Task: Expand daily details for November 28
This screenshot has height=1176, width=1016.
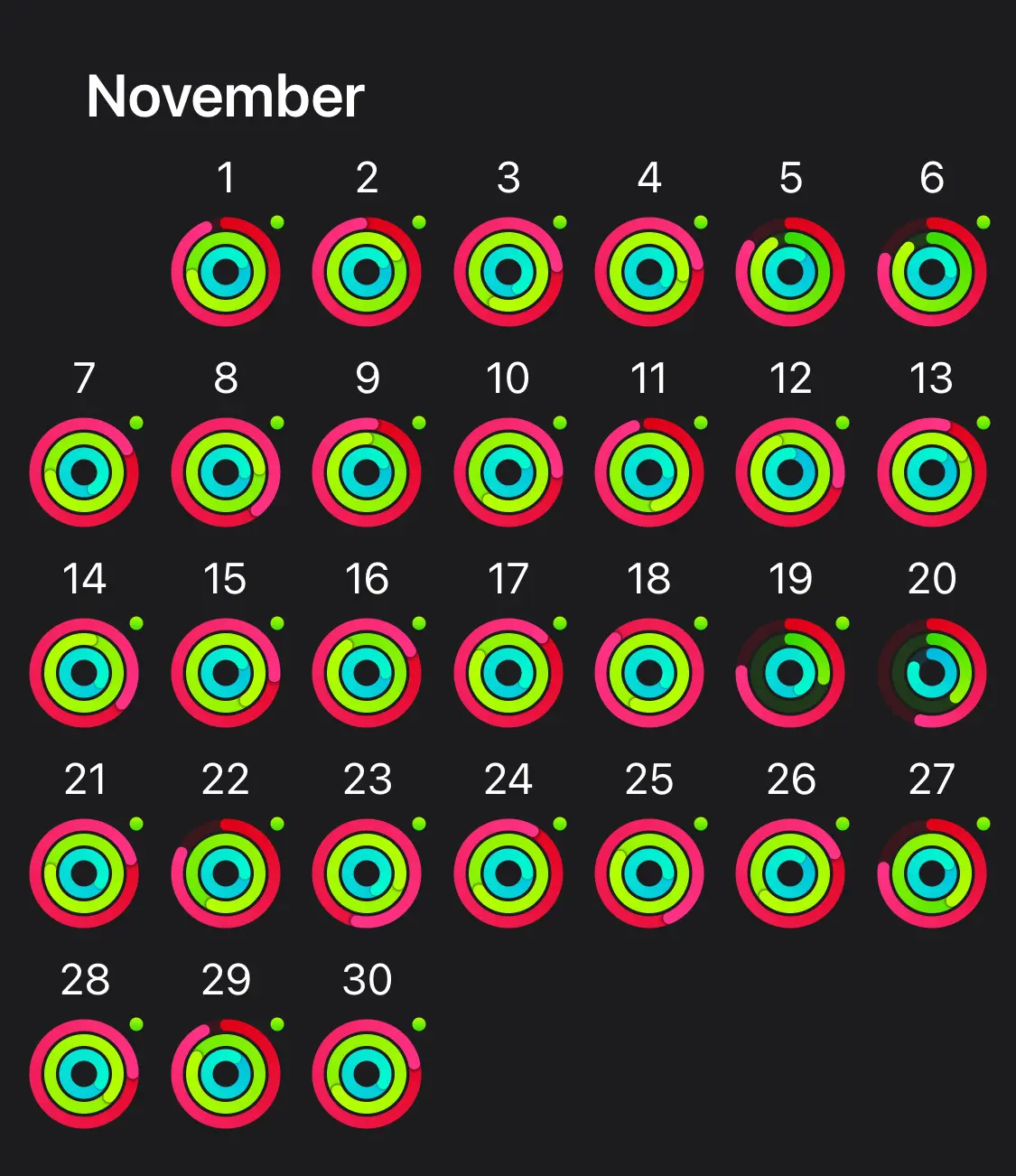Action: (x=86, y=1073)
